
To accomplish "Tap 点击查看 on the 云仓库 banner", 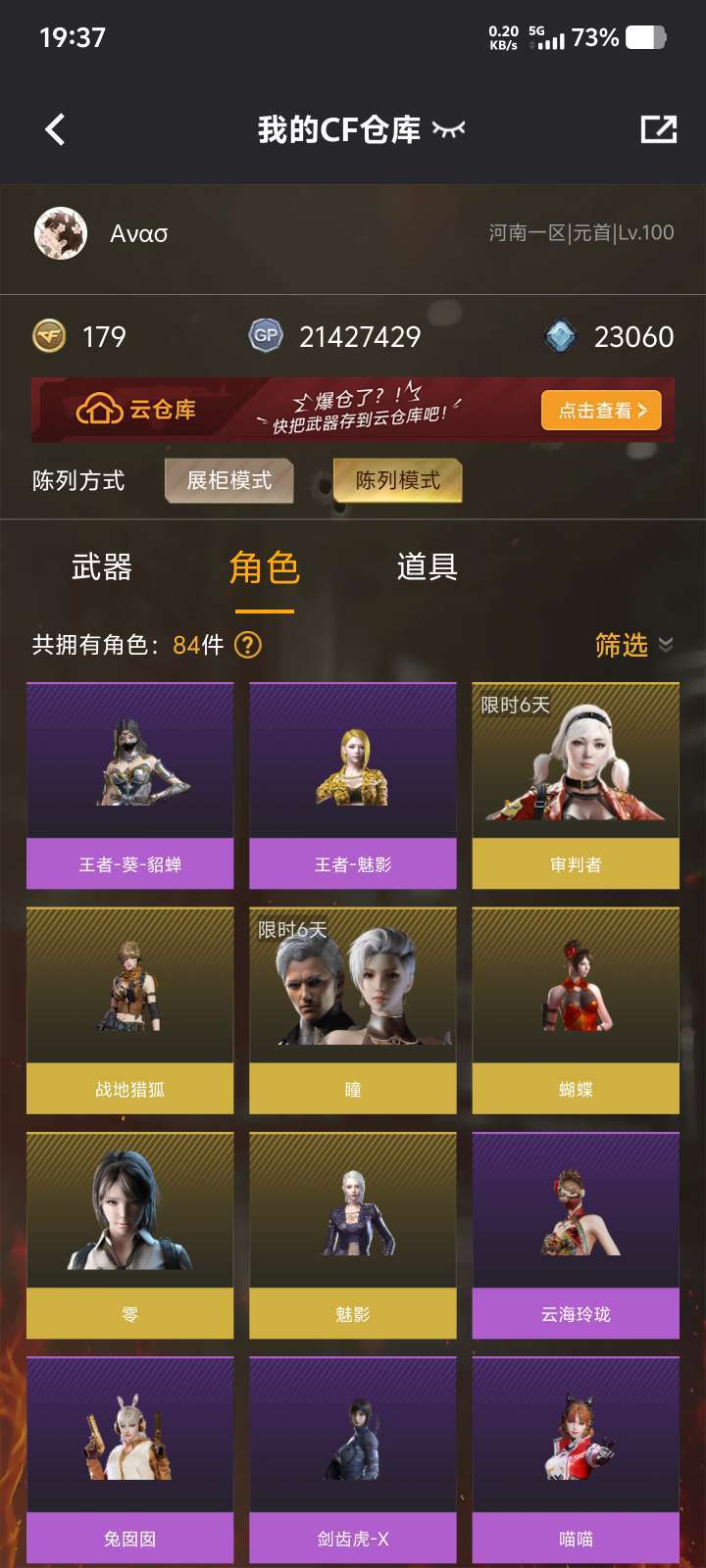I will (601, 411).
